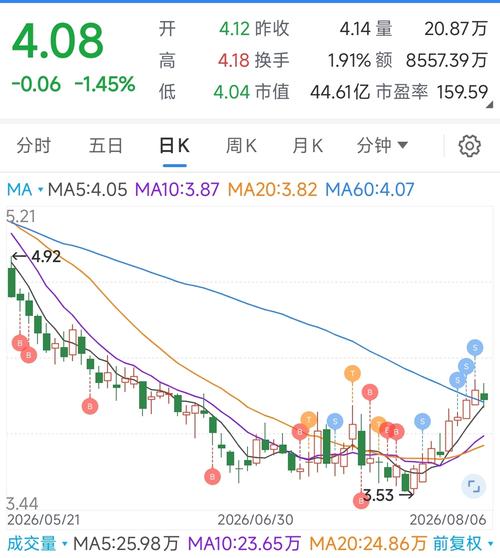Switch to the 月K chart tab
The image size is (500, 558).
coord(307,146)
